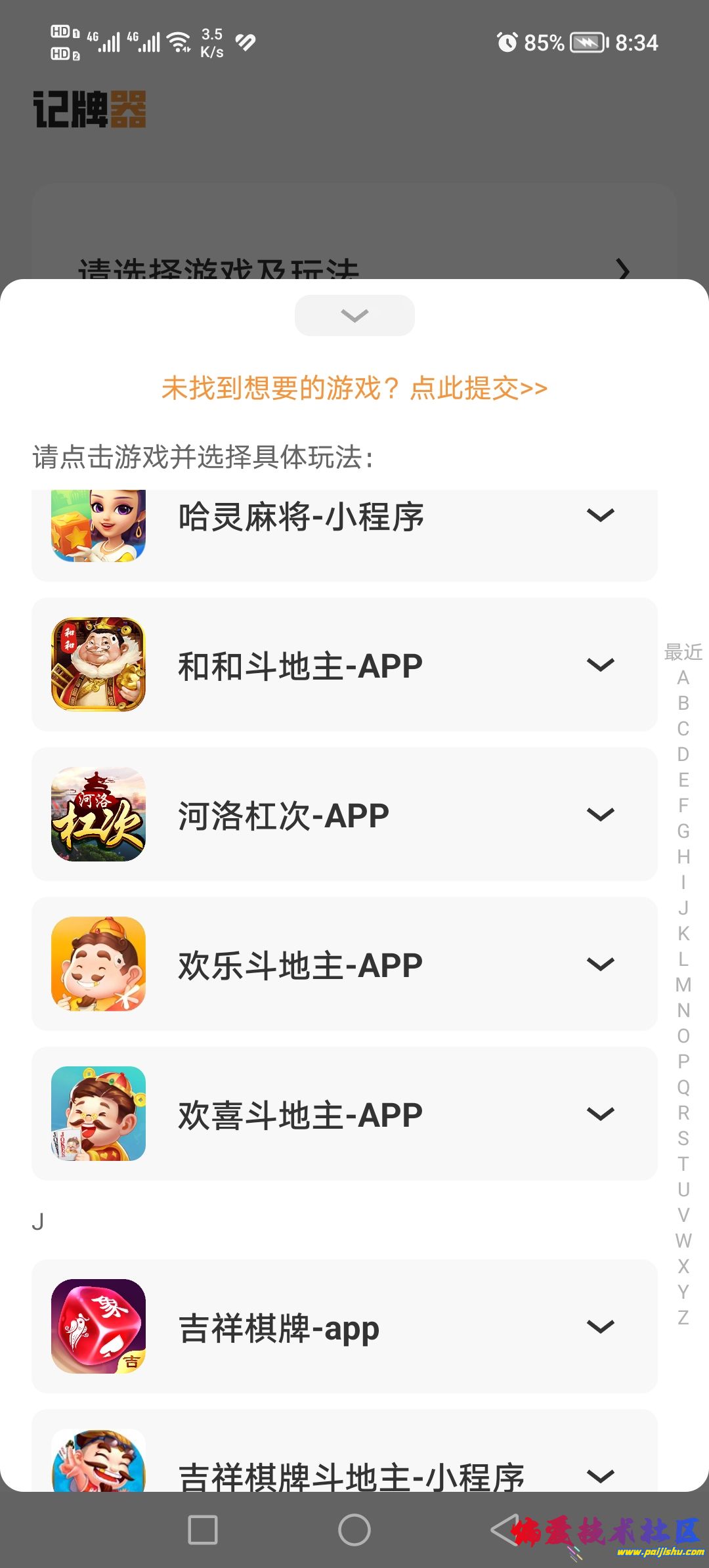This screenshot has height=1568, width=709.
Task: Expand 和和斗地主-APP play modes
Action: tap(600, 665)
